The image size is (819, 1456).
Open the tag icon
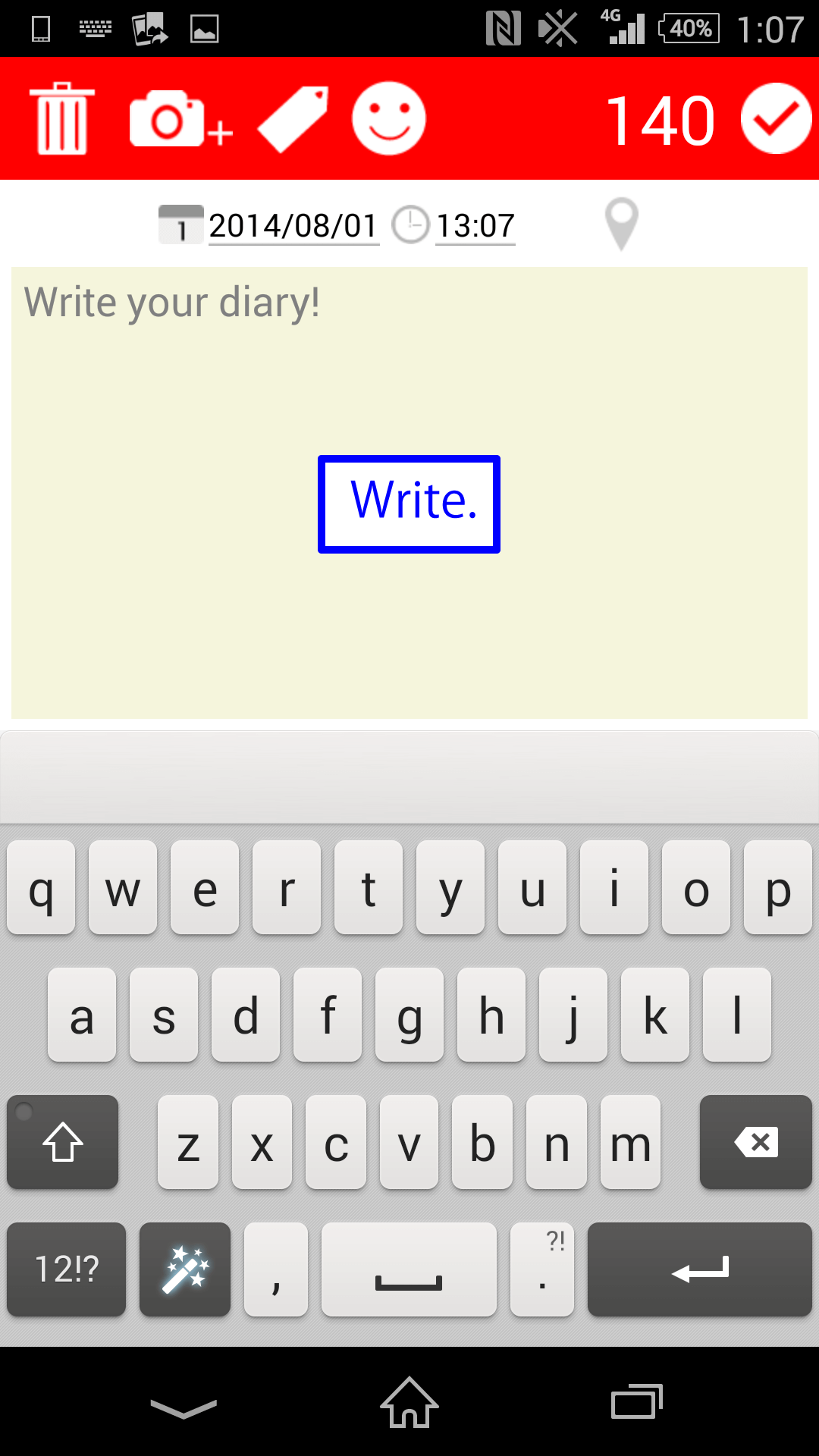(x=293, y=118)
